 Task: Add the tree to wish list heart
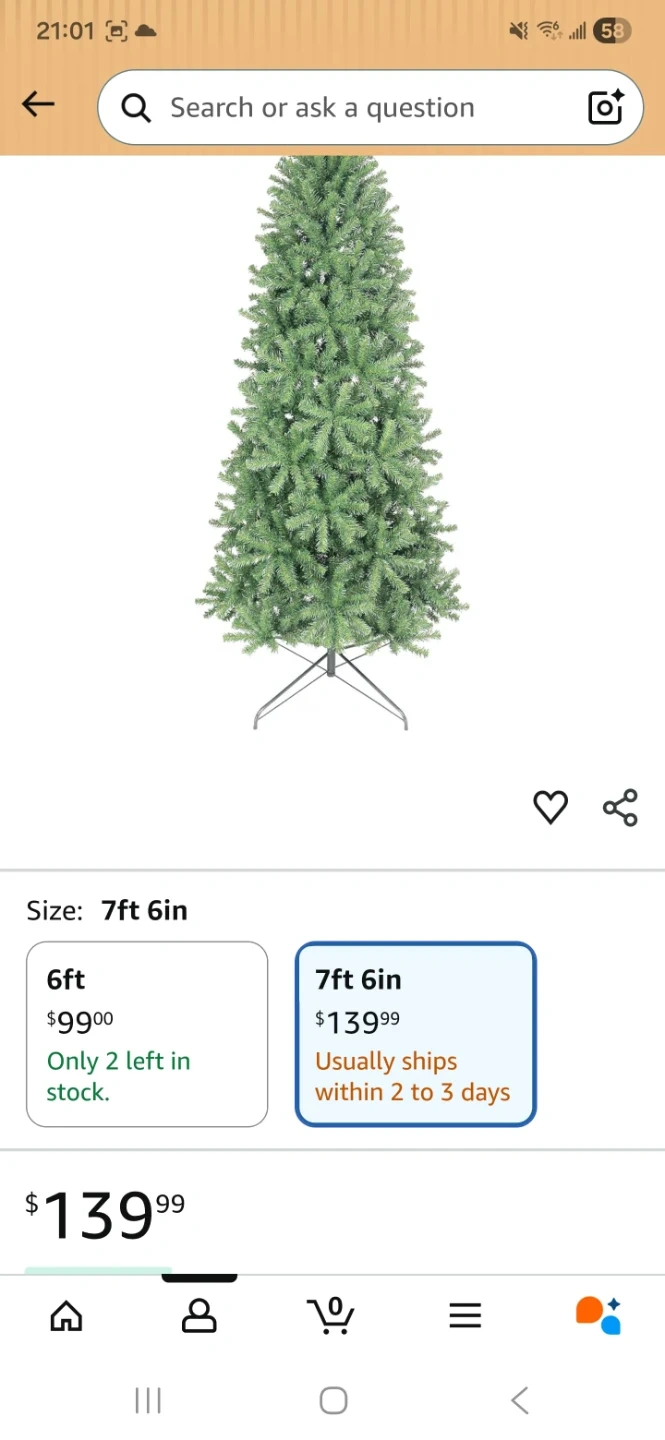click(550, 807)
